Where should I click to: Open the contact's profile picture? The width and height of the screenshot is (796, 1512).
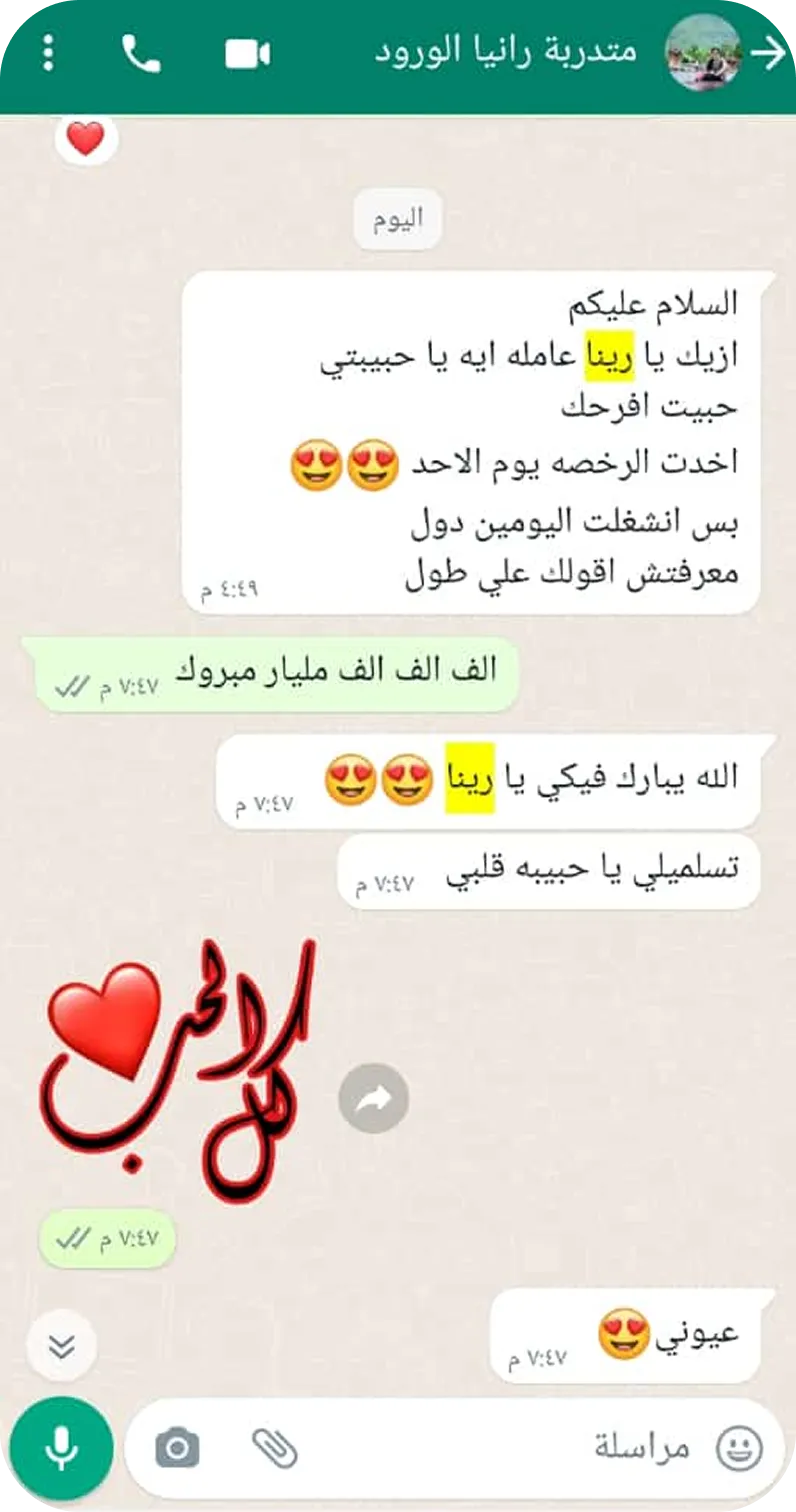(x=704, y=52)
